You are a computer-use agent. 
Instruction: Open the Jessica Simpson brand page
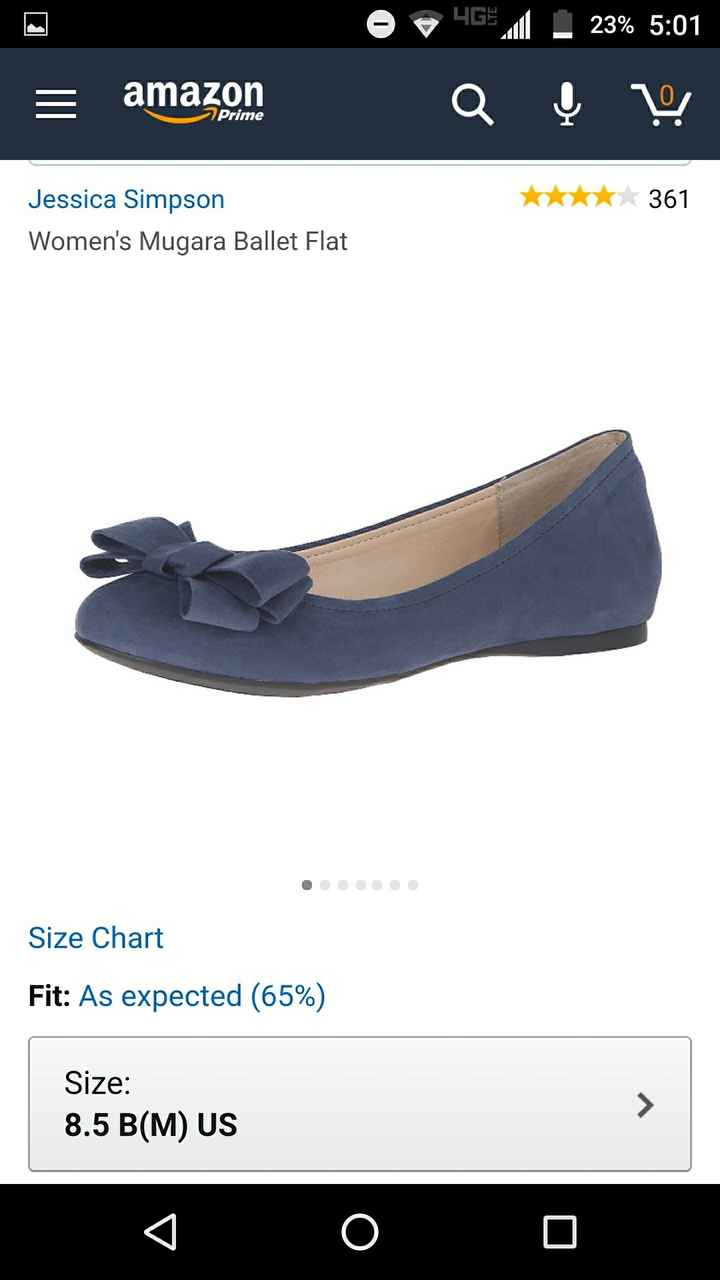pos(126,199)
